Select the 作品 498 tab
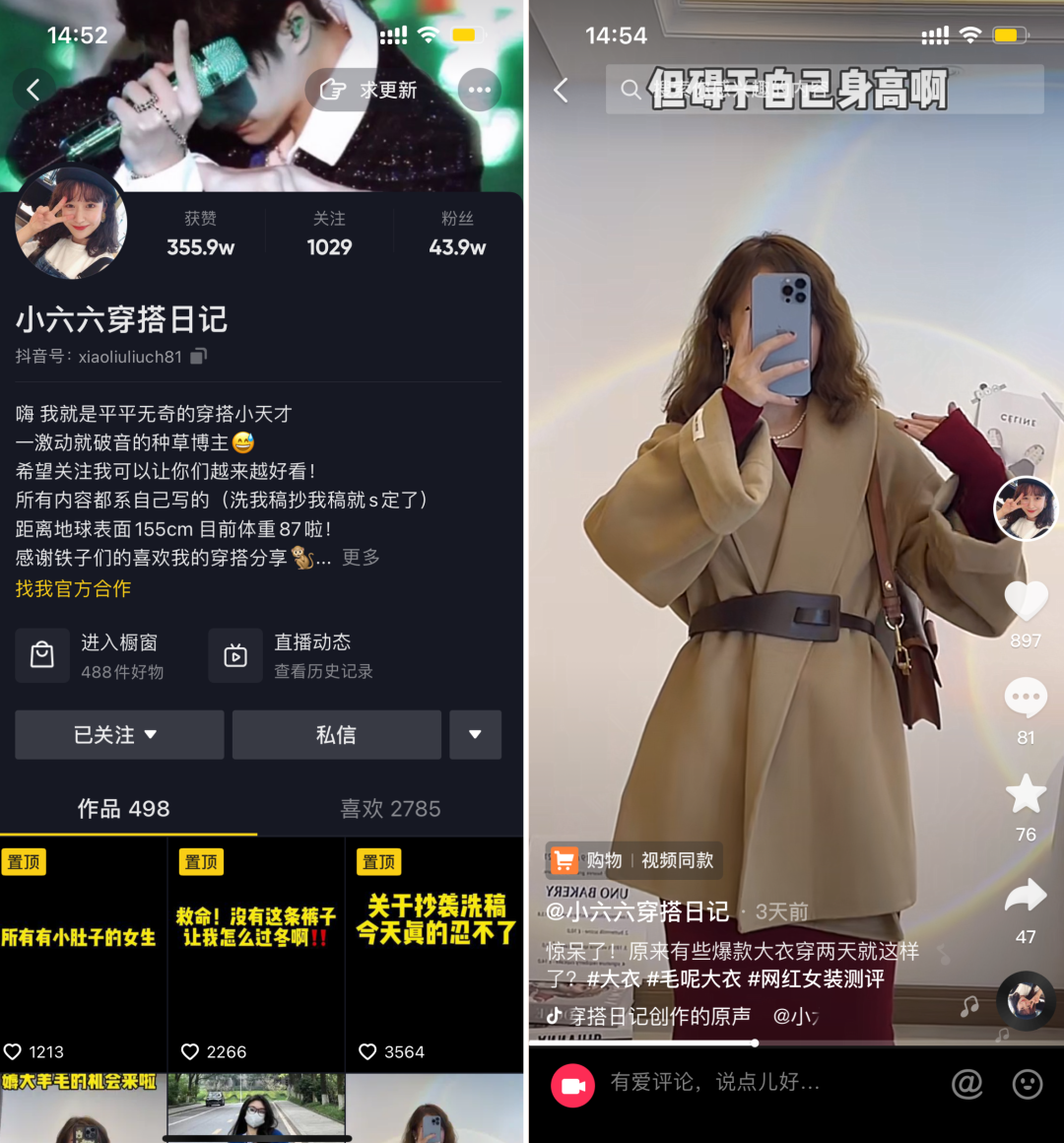Screen dimensions: 1064x1143 point(124,809)
